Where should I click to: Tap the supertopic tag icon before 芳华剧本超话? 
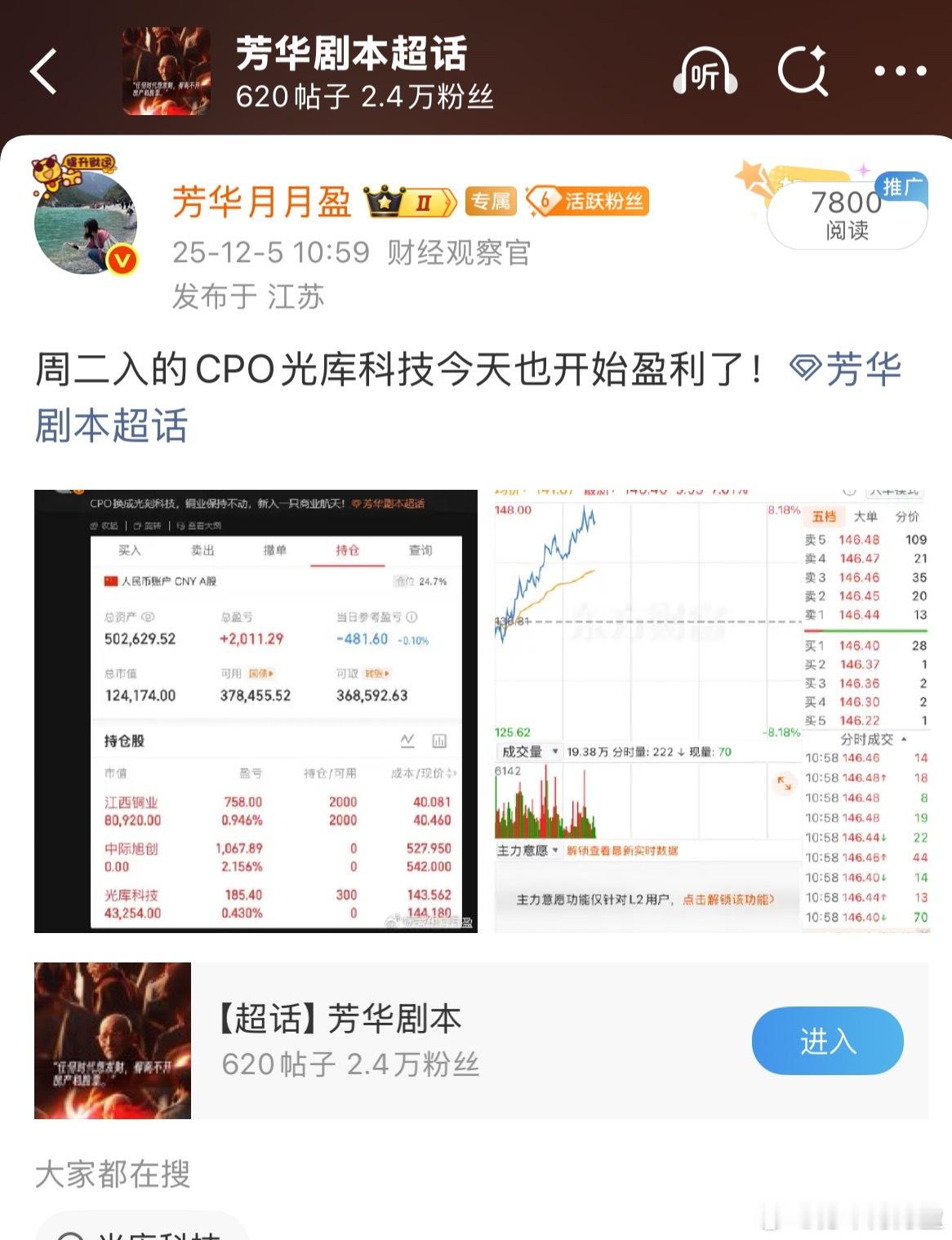click(804, 369)
